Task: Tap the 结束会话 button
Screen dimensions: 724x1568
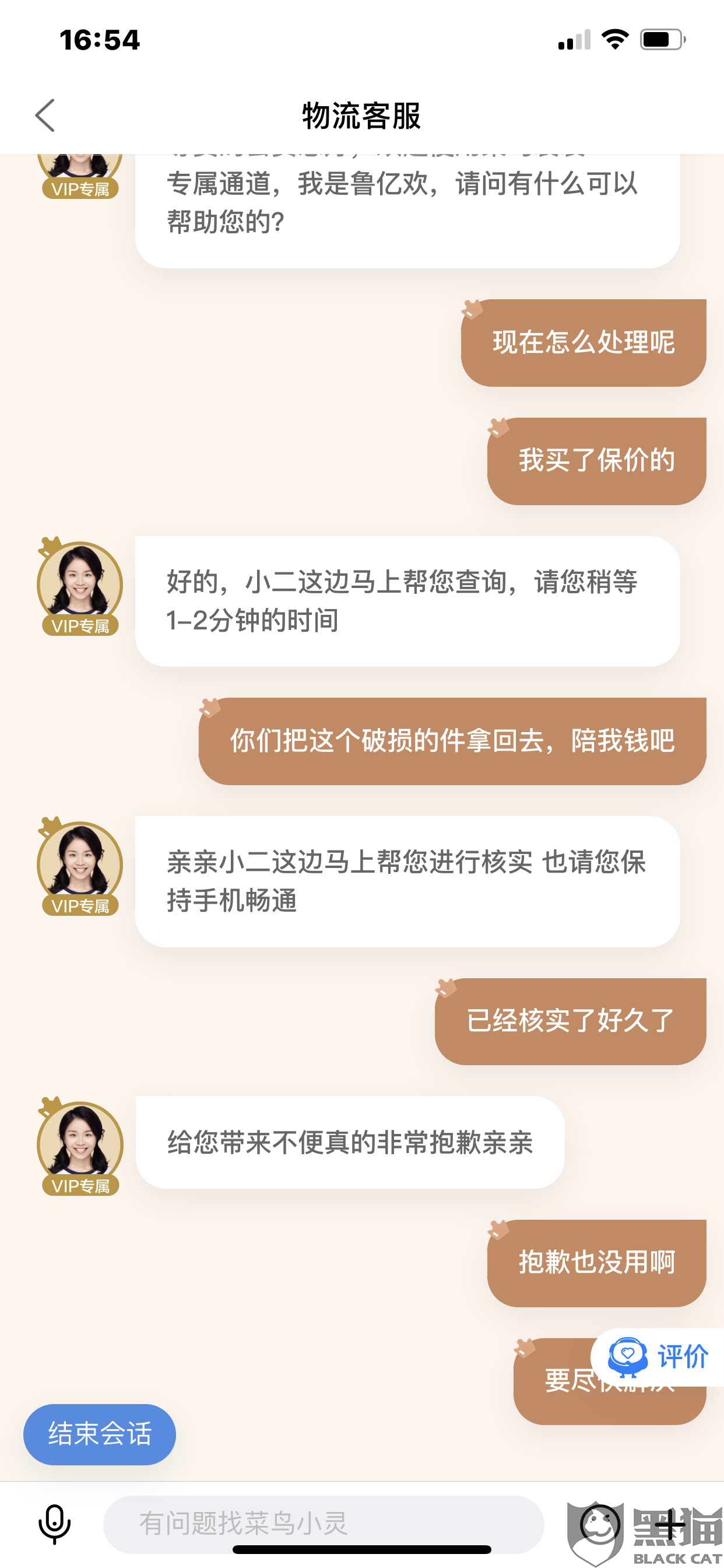Action: 99,1433
